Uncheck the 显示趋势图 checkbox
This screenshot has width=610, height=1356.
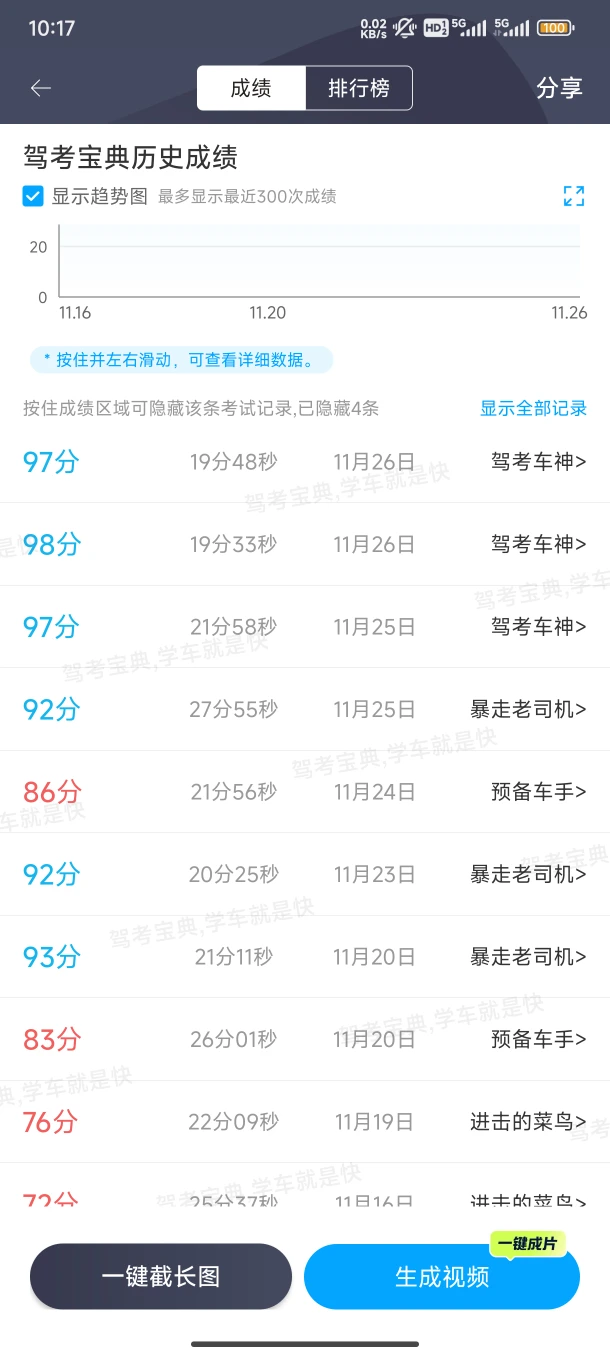click(x=33, y=196)
